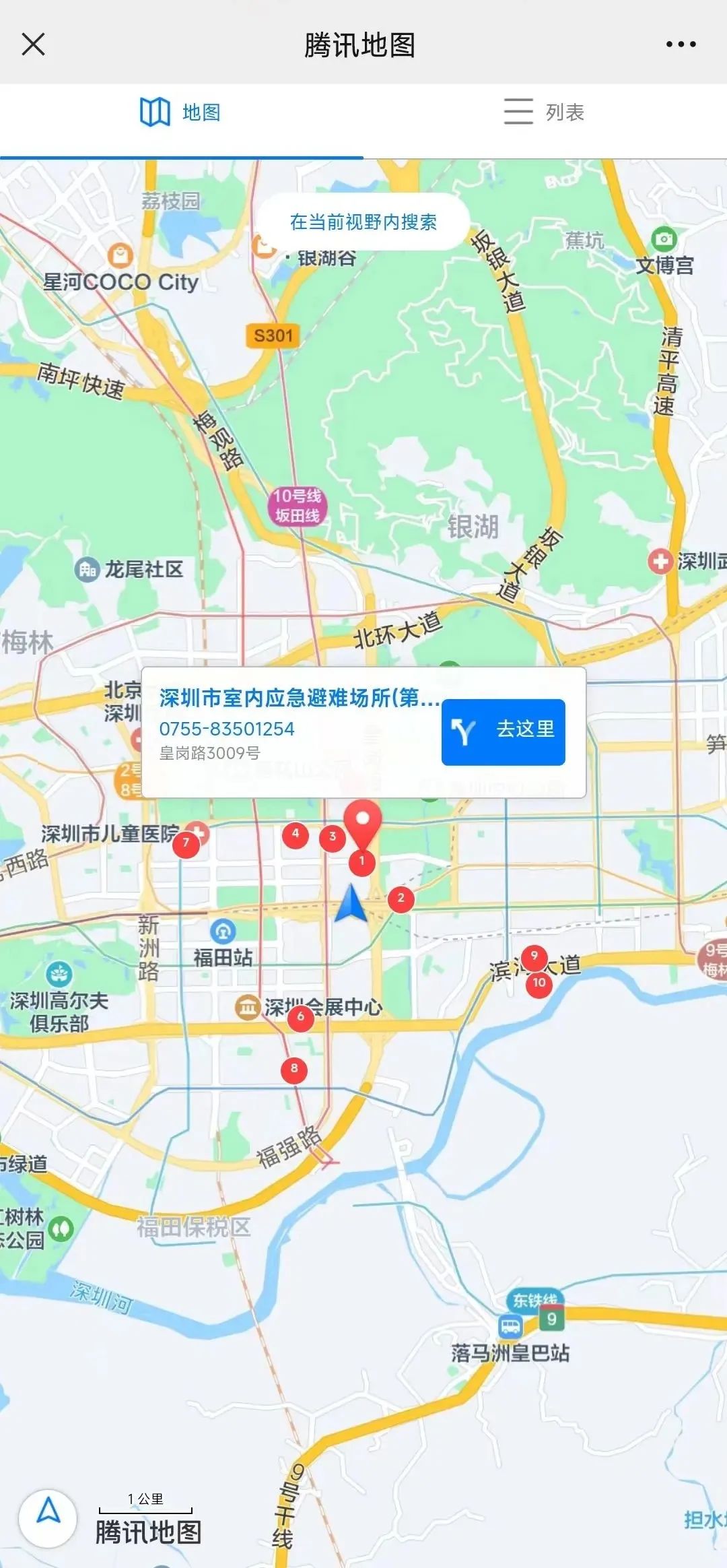Switch to the 列表 tab
Viewport: 727px width, 1568px height.
[x=544, y=112]
